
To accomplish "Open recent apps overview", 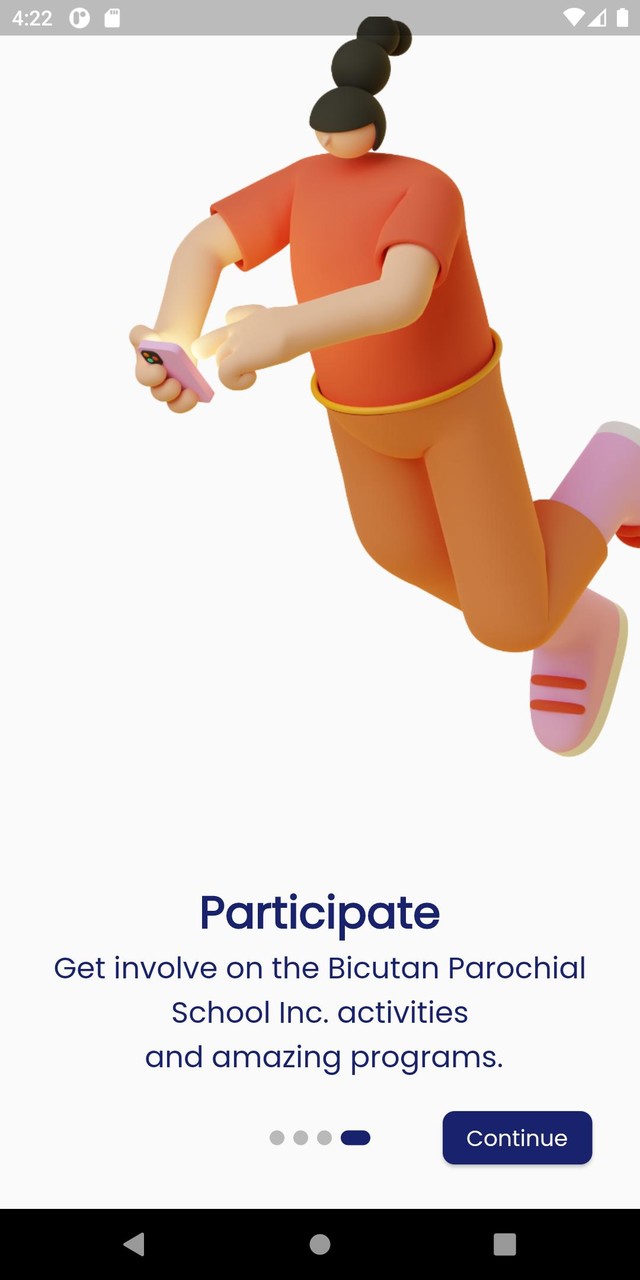I will coord(505,1244).
